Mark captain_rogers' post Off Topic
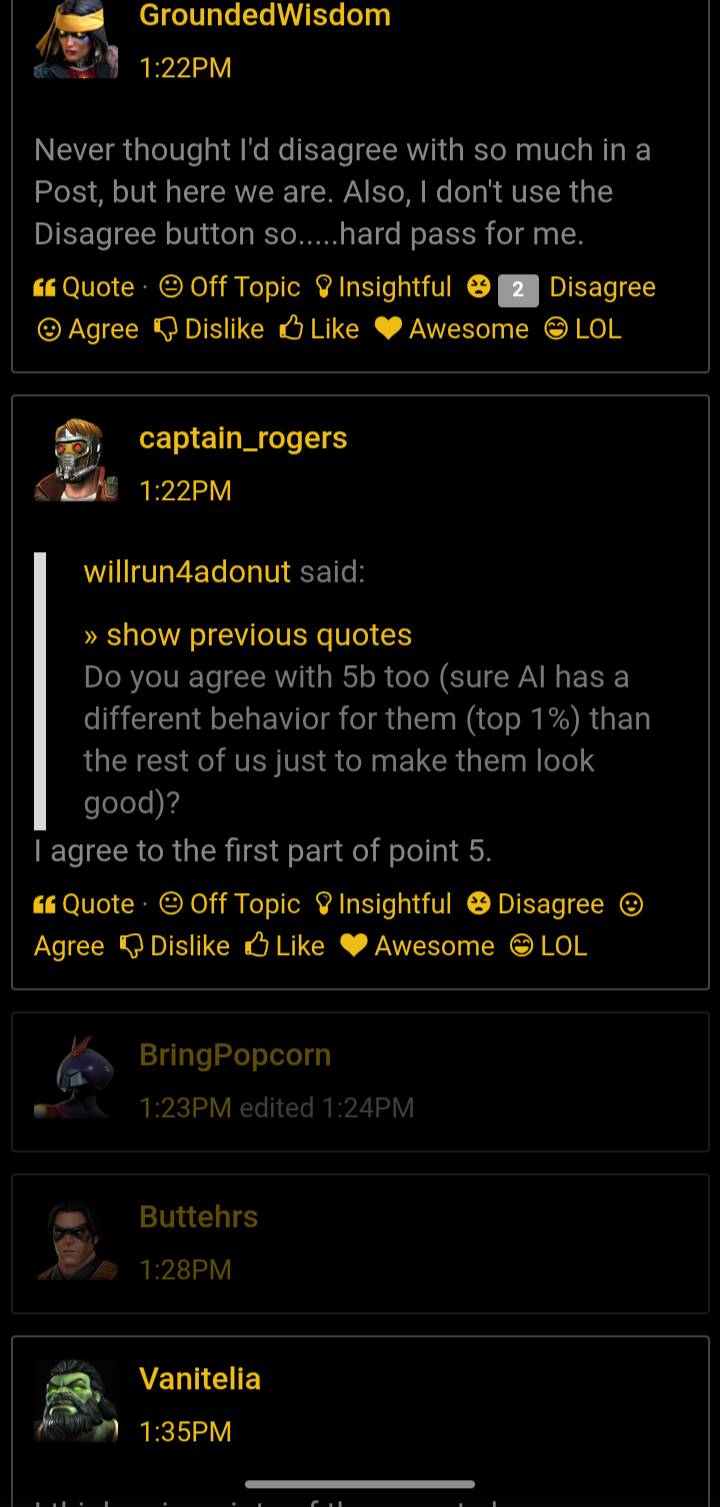Image resolution: width=720 pixels, height=1507 pixels. click(x=230, y=904)
